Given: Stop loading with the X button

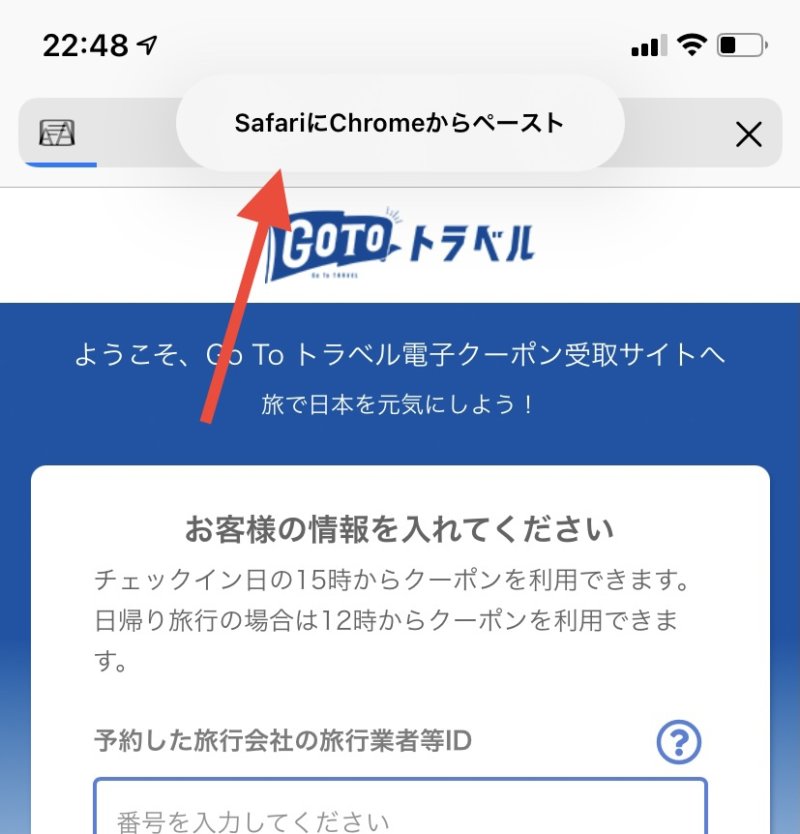Looking at the screenshot, I should tap(748, 134).
